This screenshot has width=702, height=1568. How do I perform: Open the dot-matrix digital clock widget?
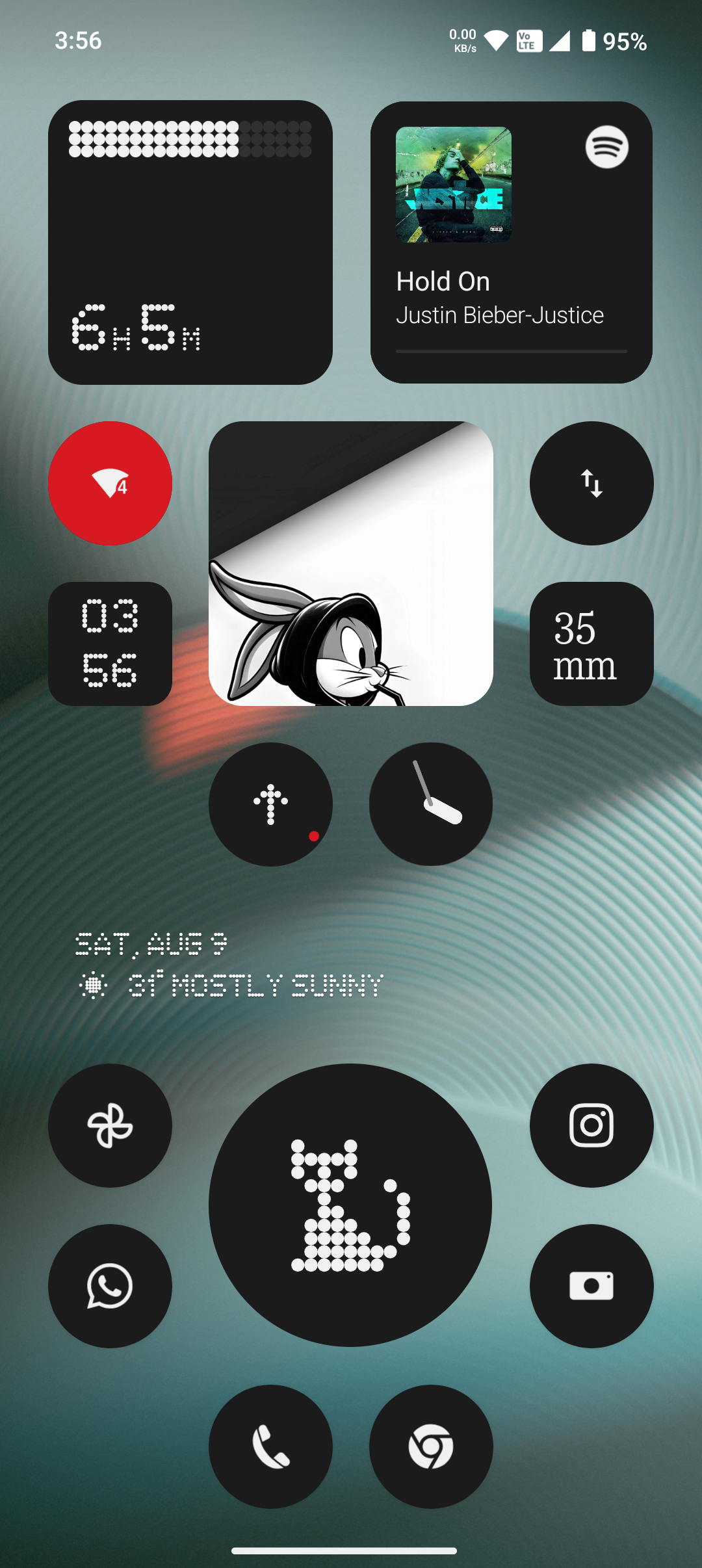pyautogui.click(x=110, y=644)
